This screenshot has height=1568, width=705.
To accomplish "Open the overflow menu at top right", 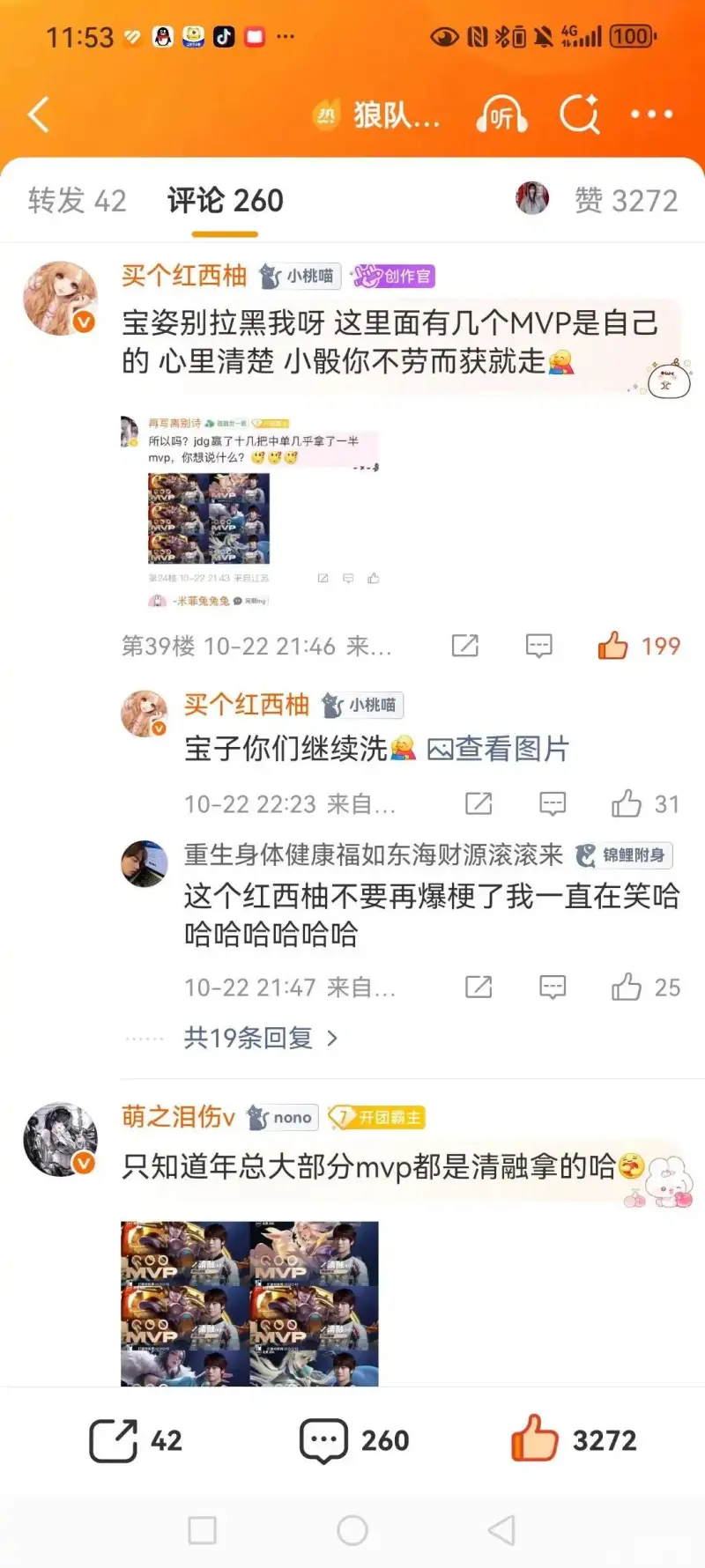I will [651, 115].
